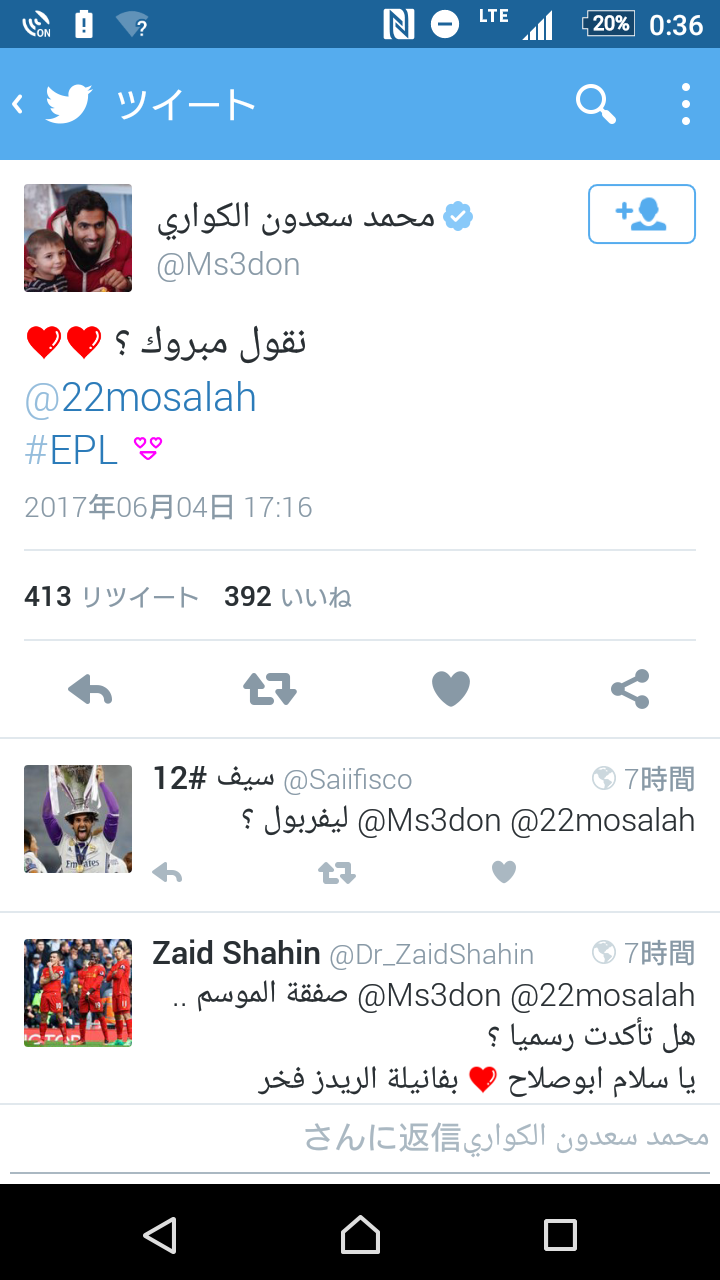View the 413 retweets list
This screenshot has width=720, height=1280.
[111, 597]
